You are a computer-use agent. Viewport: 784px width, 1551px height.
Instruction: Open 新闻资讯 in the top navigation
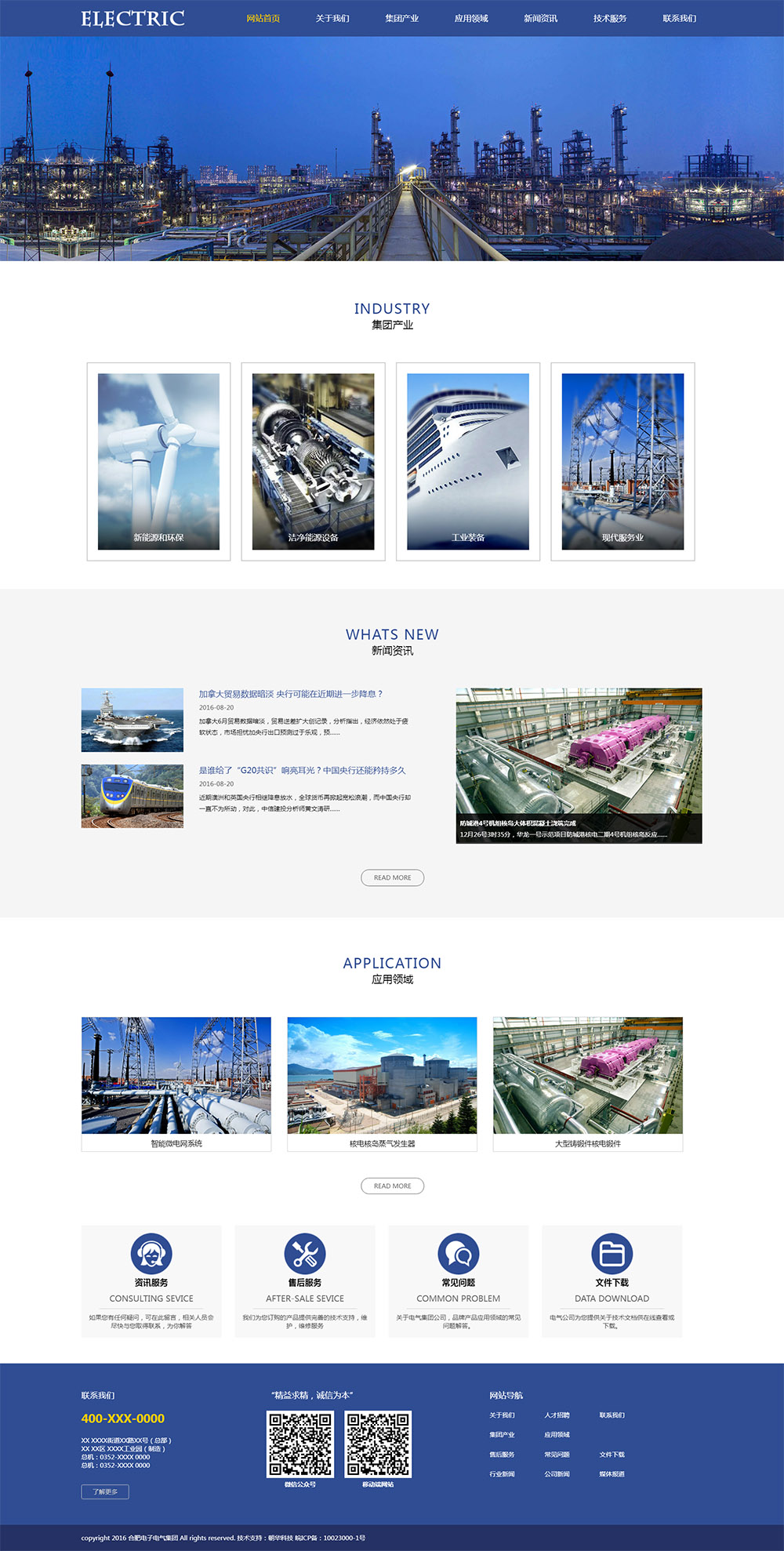pyautogui.click(x=540, y=18)
